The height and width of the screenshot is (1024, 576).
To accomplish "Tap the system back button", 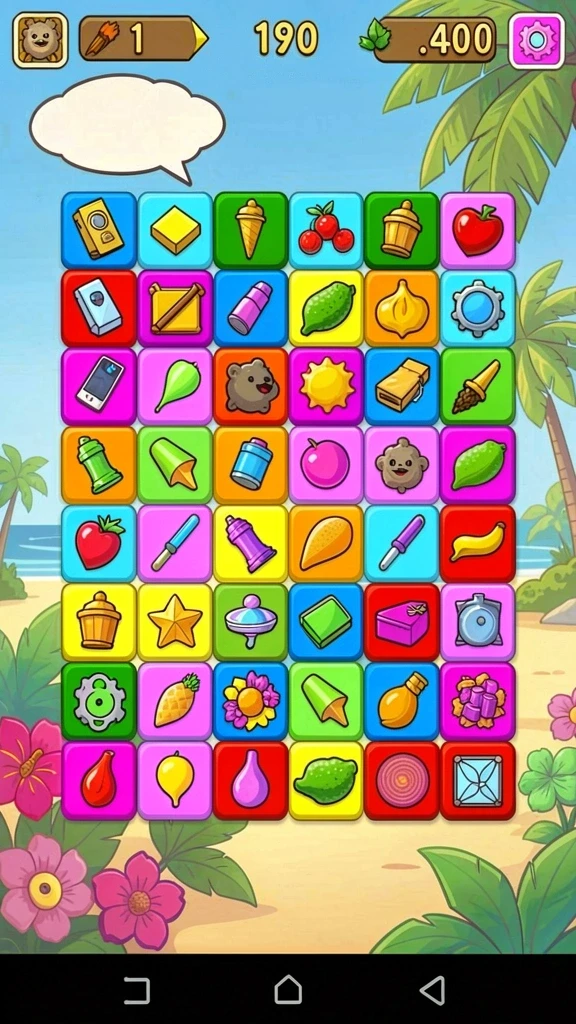I will coord(433,990).
